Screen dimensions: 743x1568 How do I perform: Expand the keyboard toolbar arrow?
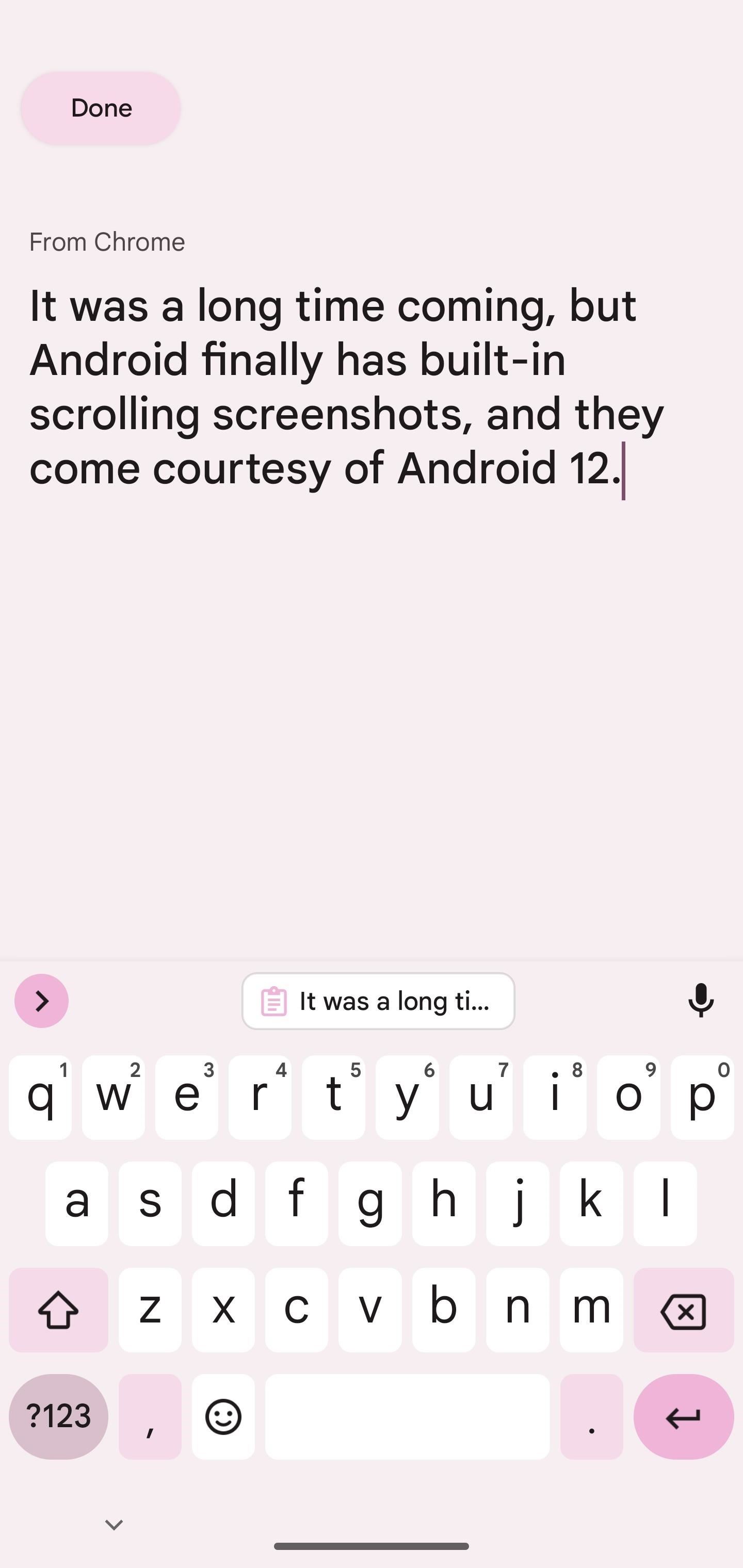coord(41,1001)
